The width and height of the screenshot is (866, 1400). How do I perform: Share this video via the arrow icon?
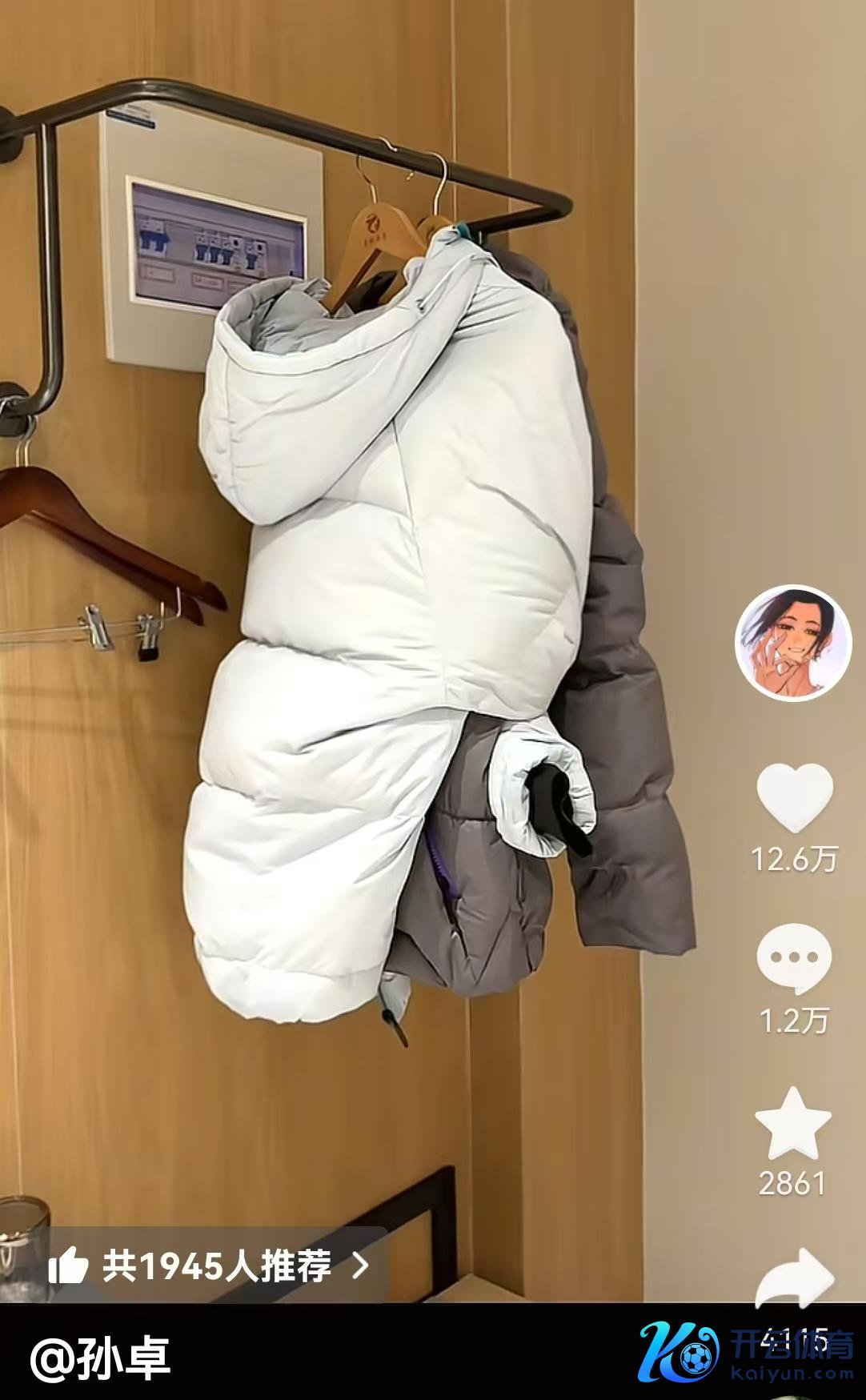click(796, 1277)
